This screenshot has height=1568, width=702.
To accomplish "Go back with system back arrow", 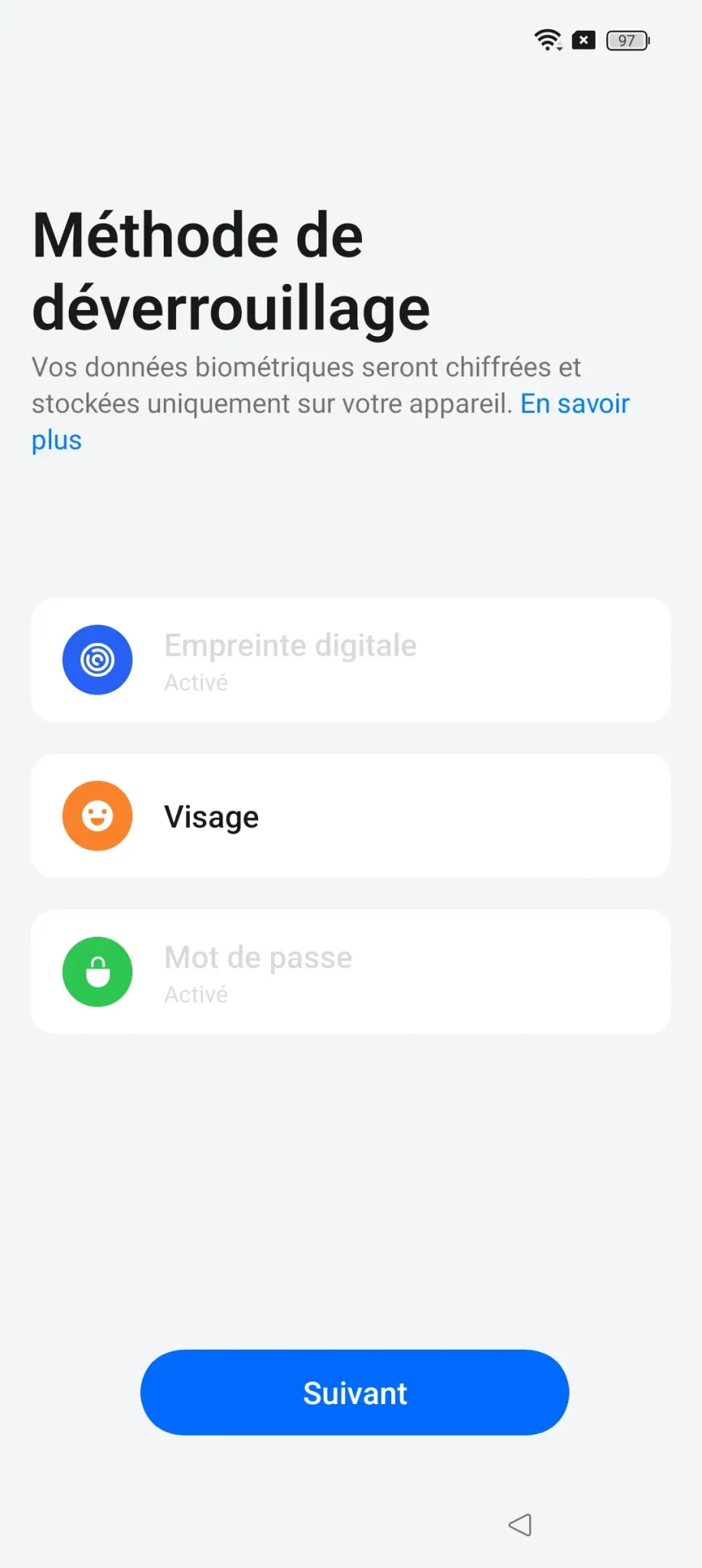I will click(x=520, y=1524).
